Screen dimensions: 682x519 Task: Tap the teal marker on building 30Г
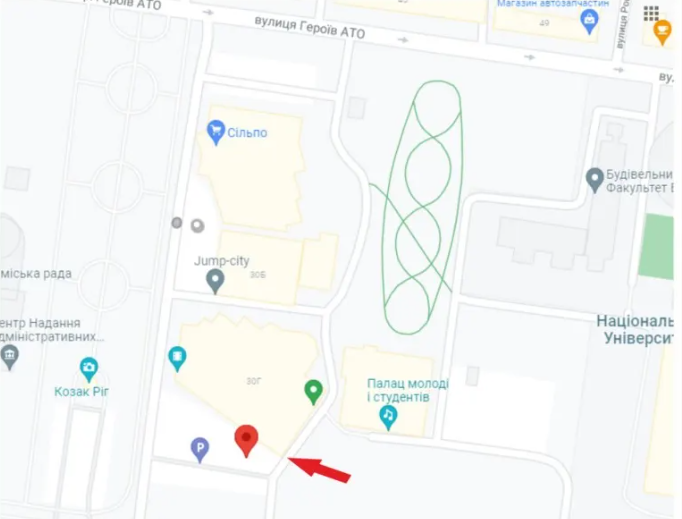pyautogui.click(x=177, y=356)
